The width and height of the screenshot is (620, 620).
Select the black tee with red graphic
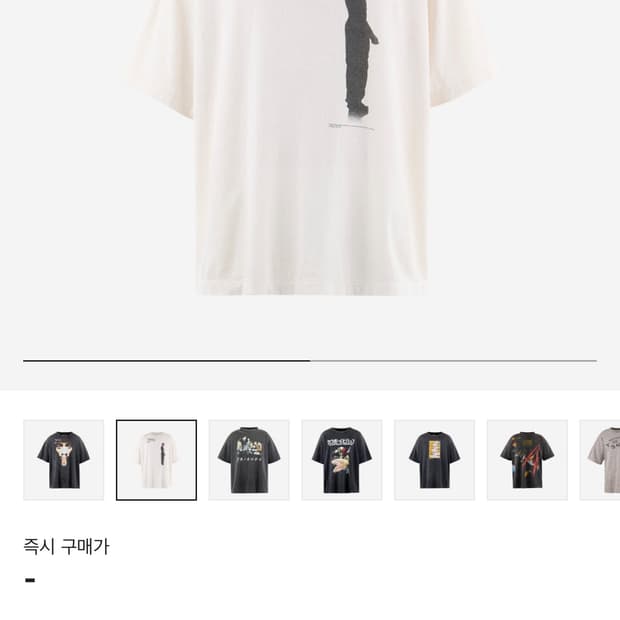point(527,460)
